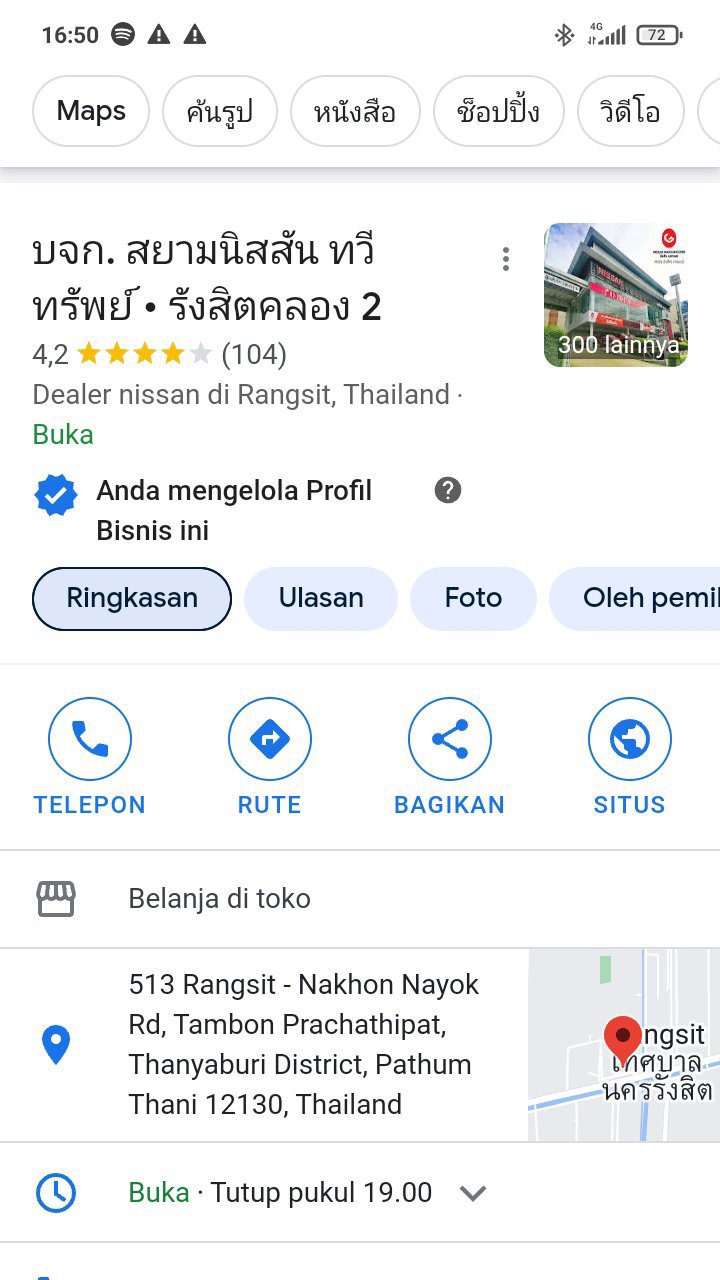Open the Rangsit map preview
Screen dimensions: 720x1280
tap(624, 1045)
